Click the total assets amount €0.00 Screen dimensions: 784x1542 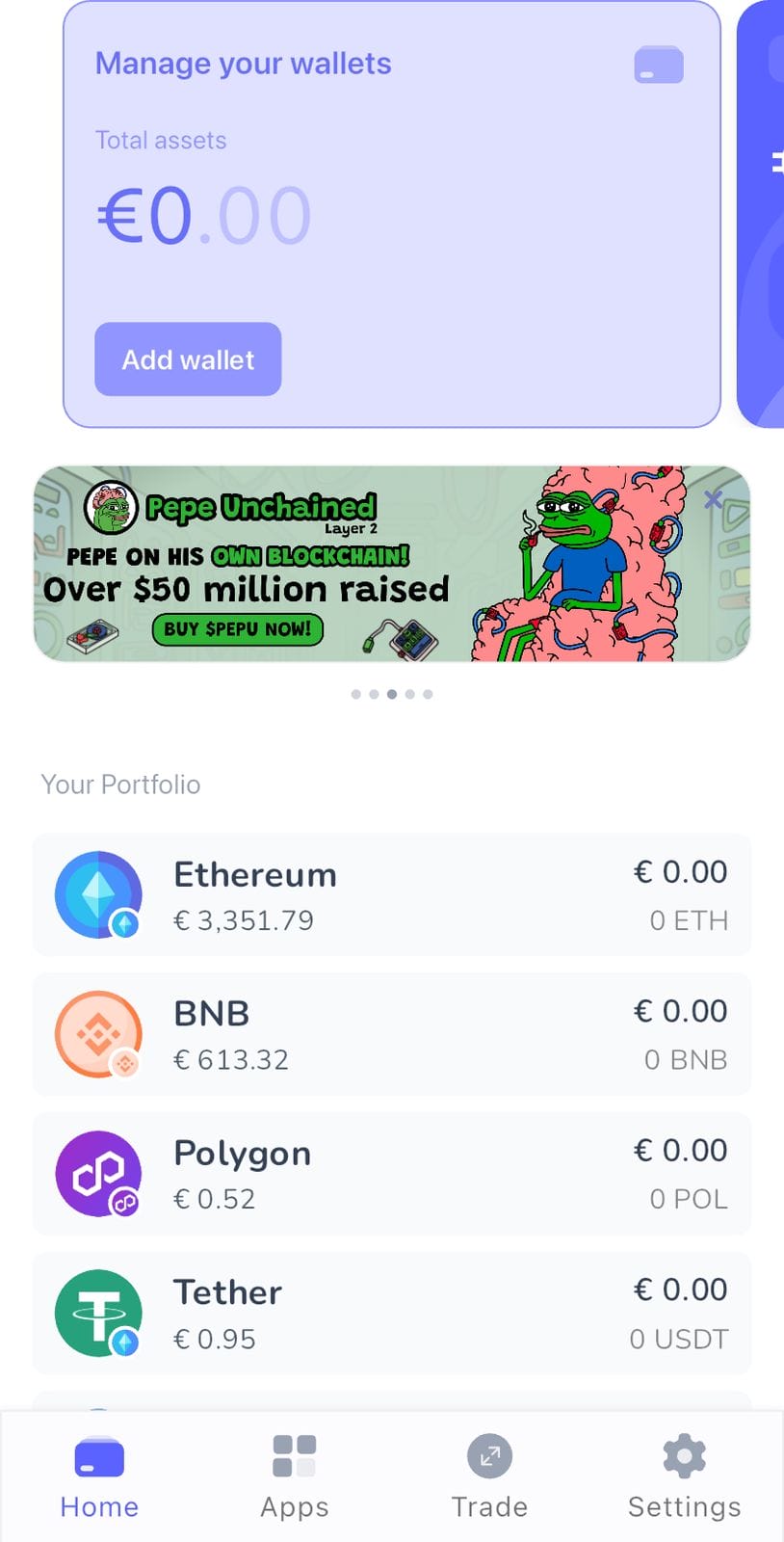click(203, 214)
